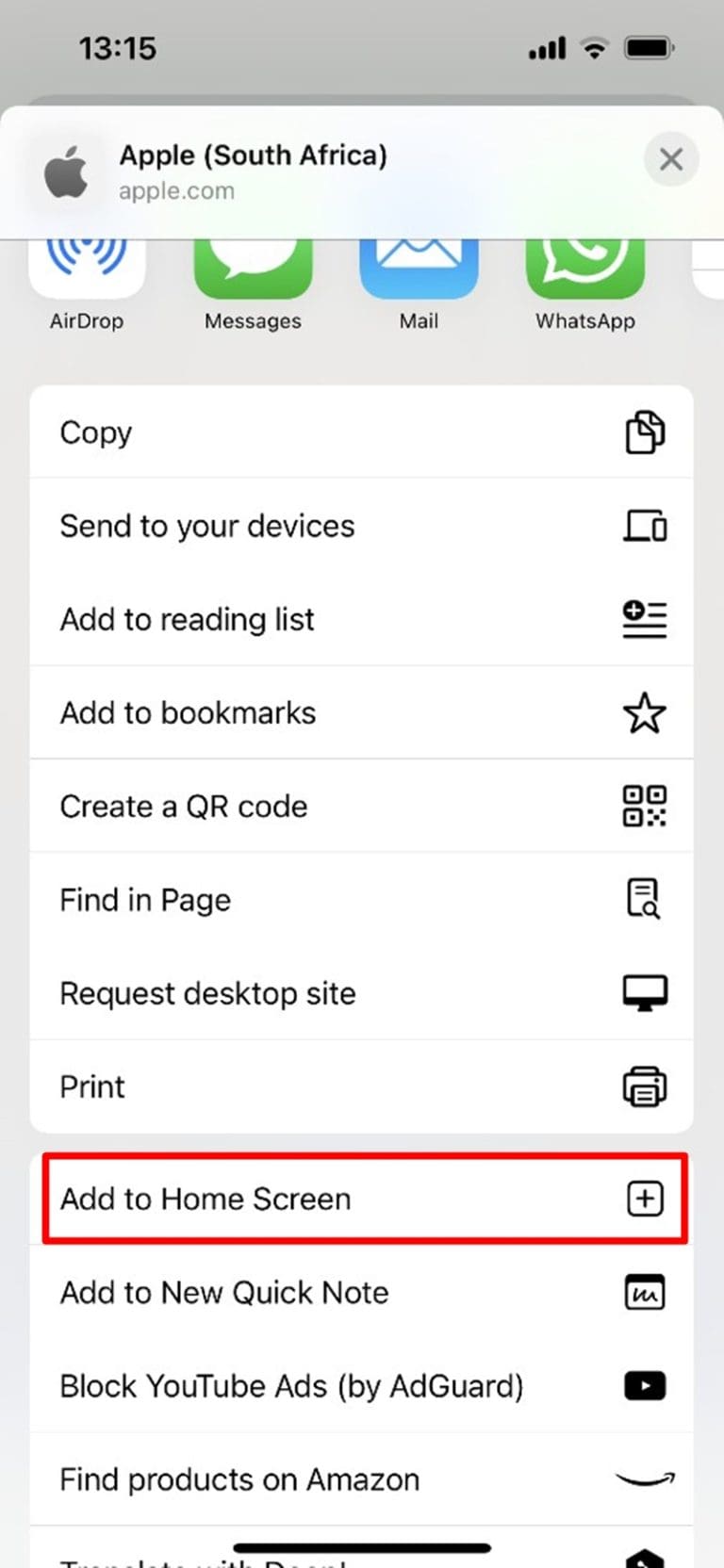Click the plus icon beside Add to Home Screen
724x1568 pixels.
click(x=645, y=1198)
